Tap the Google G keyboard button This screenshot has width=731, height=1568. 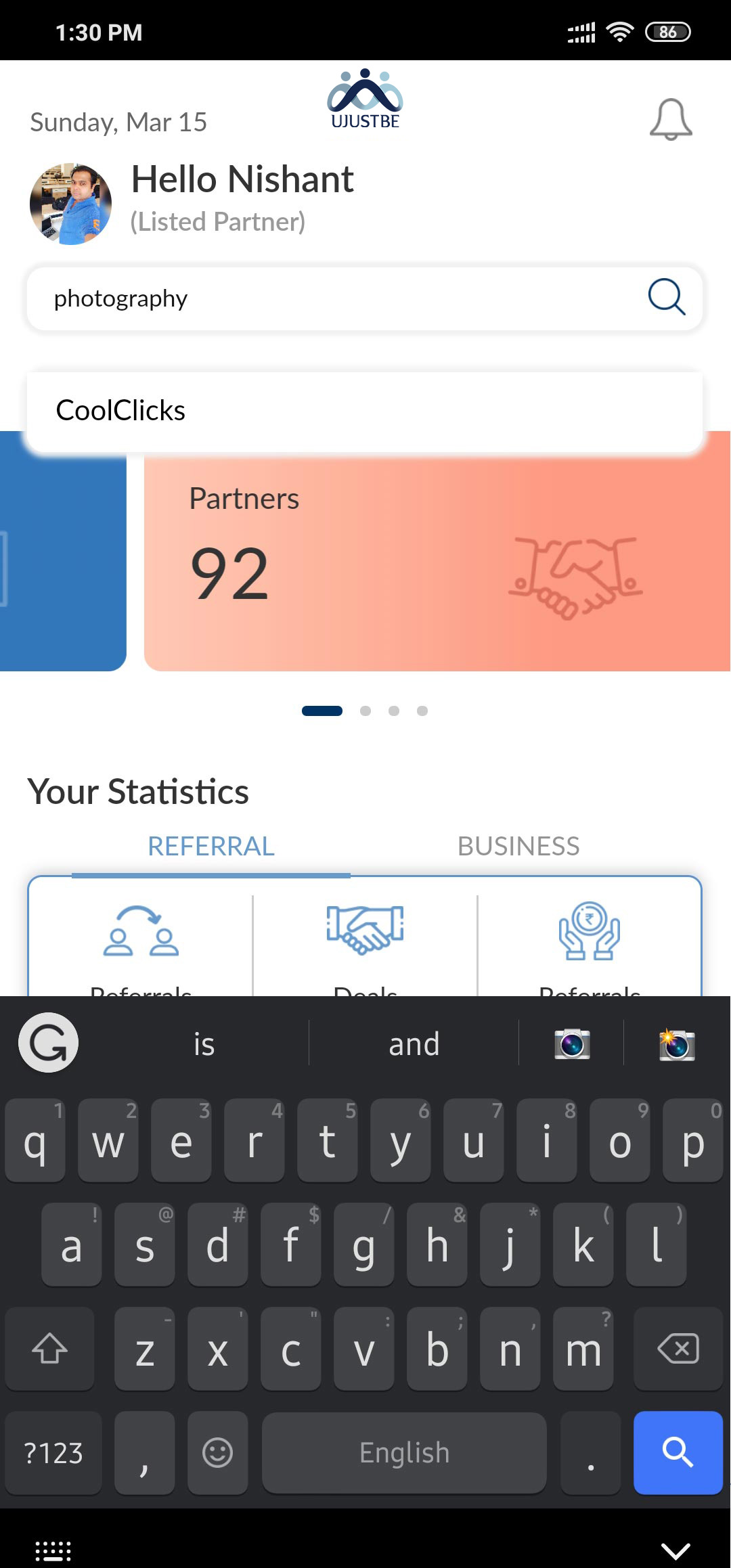pyautogui.click(x=48, y=1043)
